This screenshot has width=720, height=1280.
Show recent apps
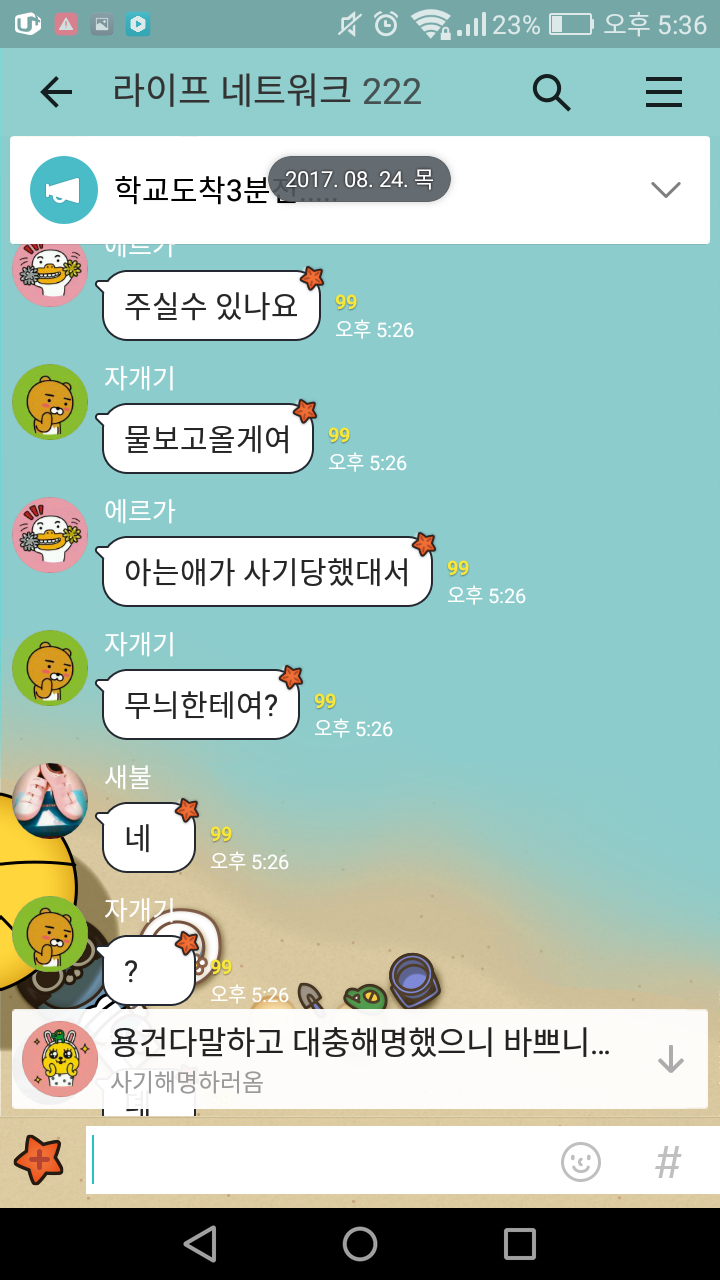coord(520,1243)
